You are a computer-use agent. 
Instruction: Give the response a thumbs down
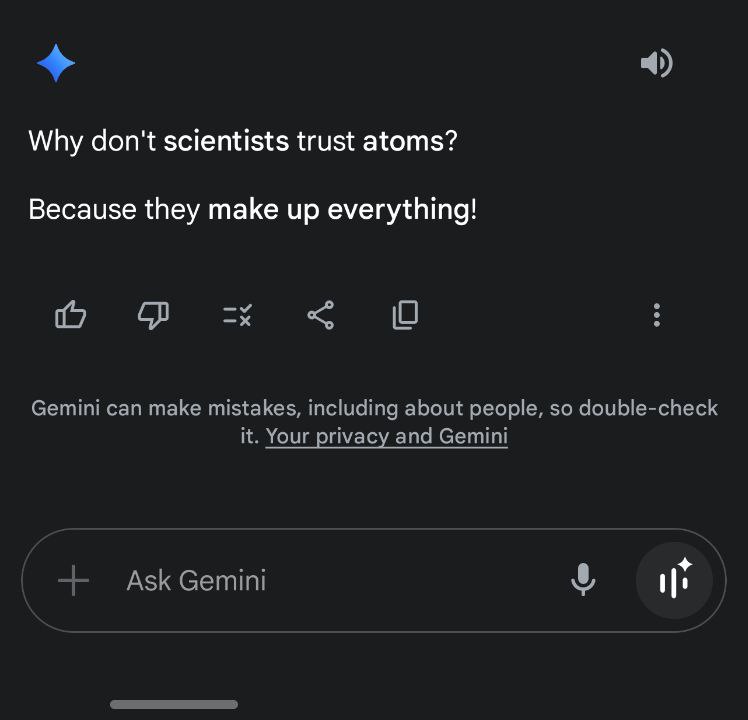click(153, 316)
